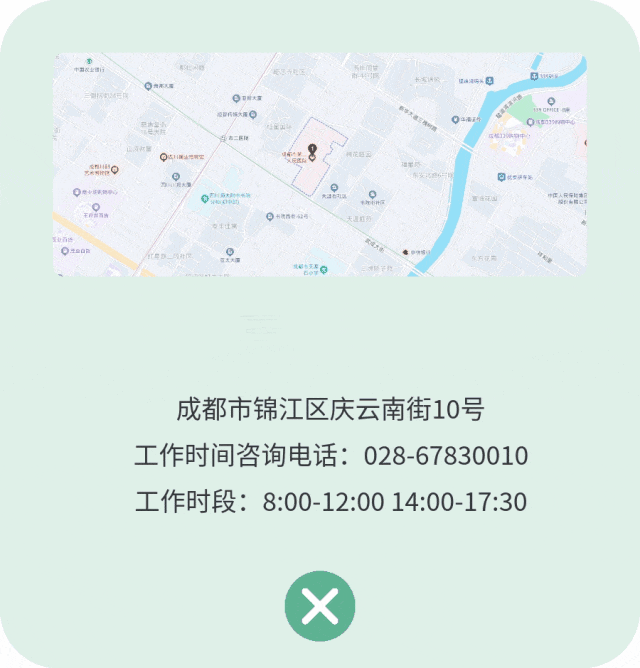Open the map preview of 庆云南街10号
640x668 pixels.
(x=319, y=165)
